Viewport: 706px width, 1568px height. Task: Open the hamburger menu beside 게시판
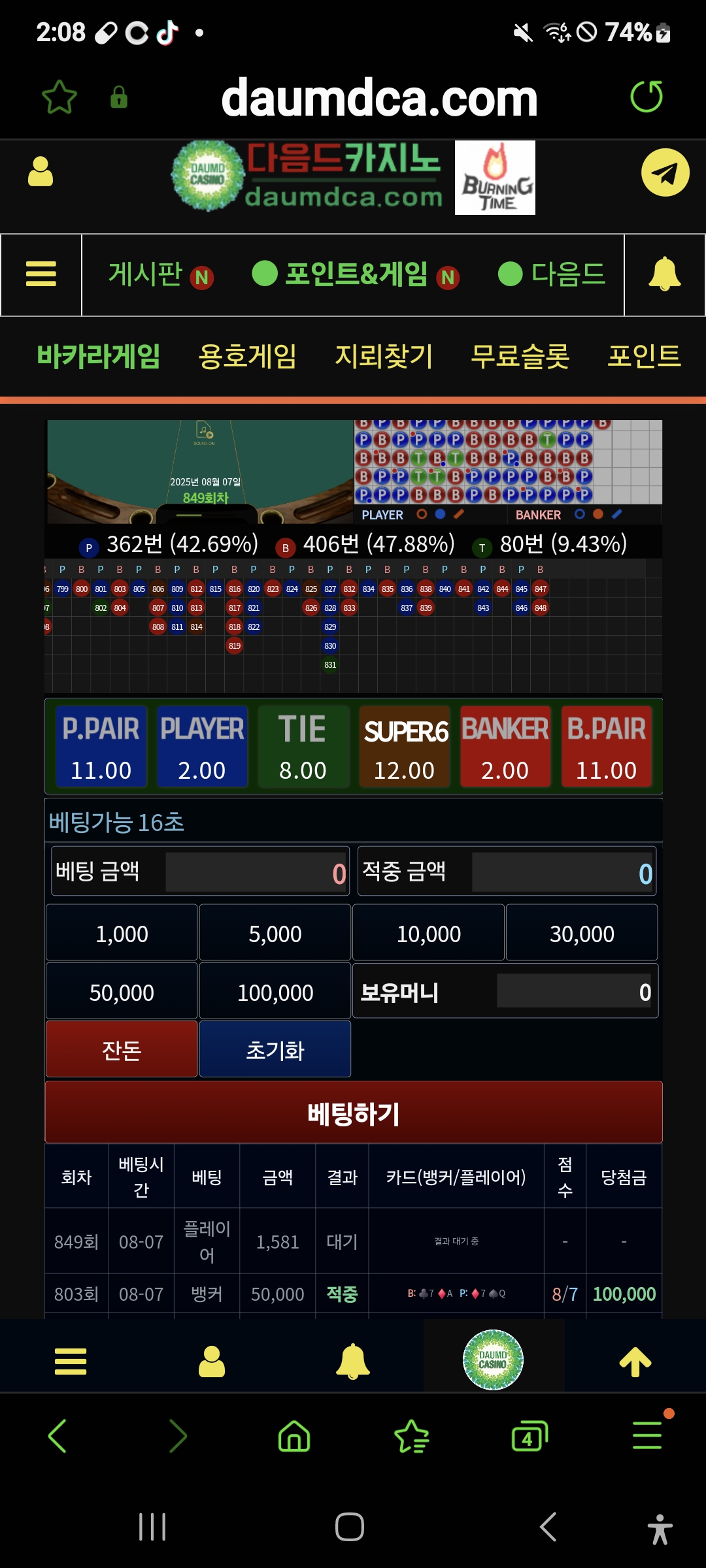click(41, 274)
